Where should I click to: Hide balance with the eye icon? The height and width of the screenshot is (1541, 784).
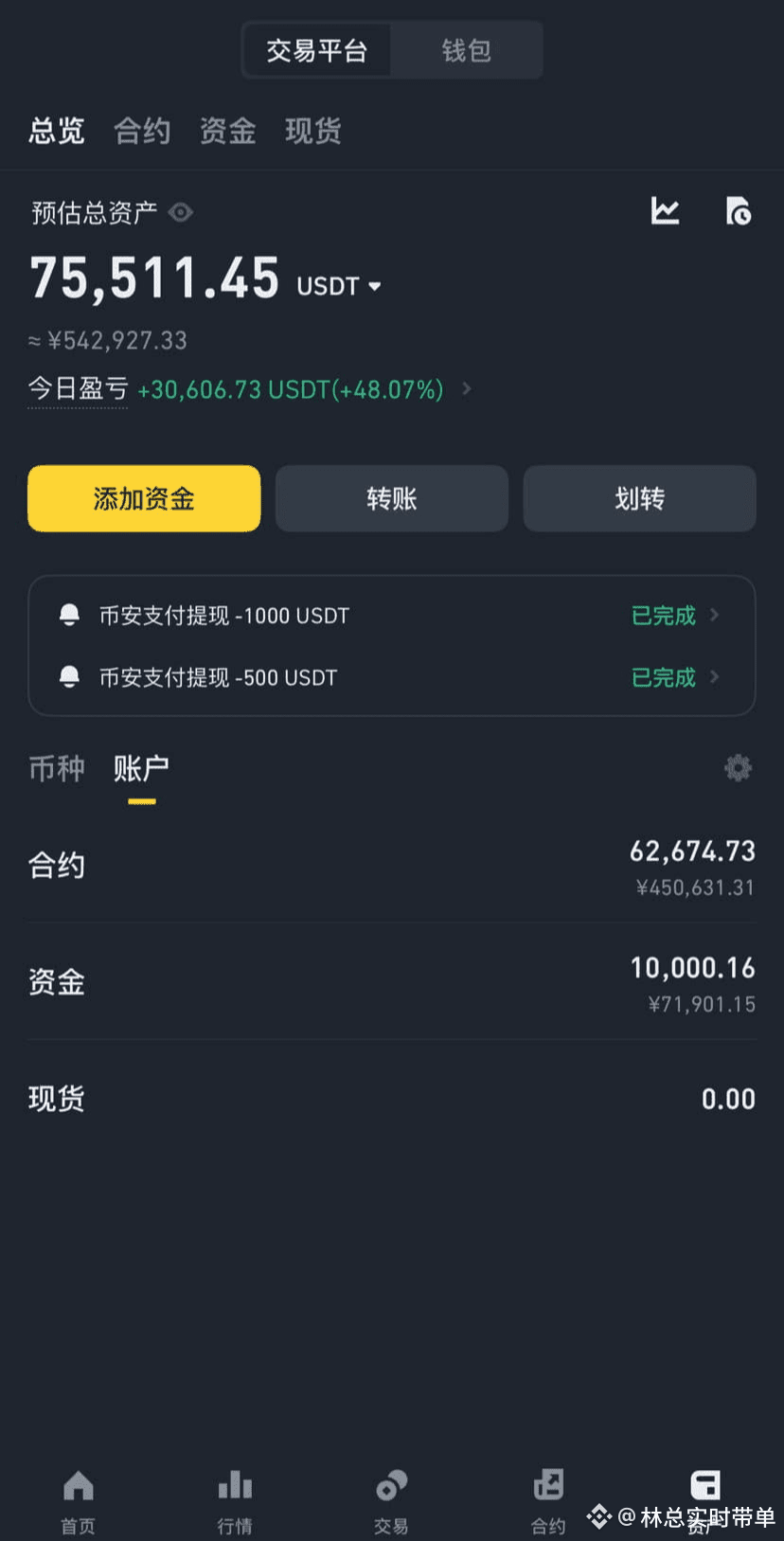click(181, 212)
